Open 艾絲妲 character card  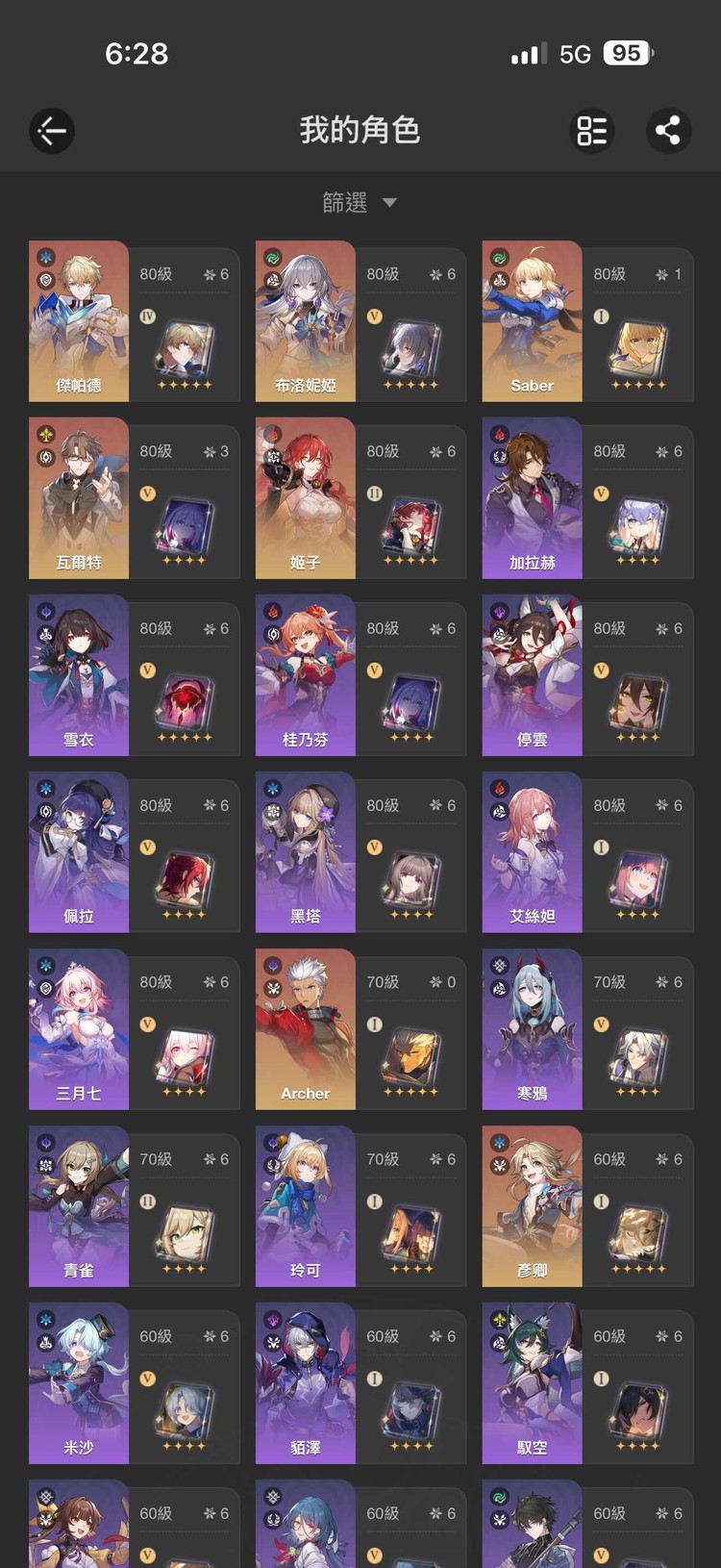point(587,852)
